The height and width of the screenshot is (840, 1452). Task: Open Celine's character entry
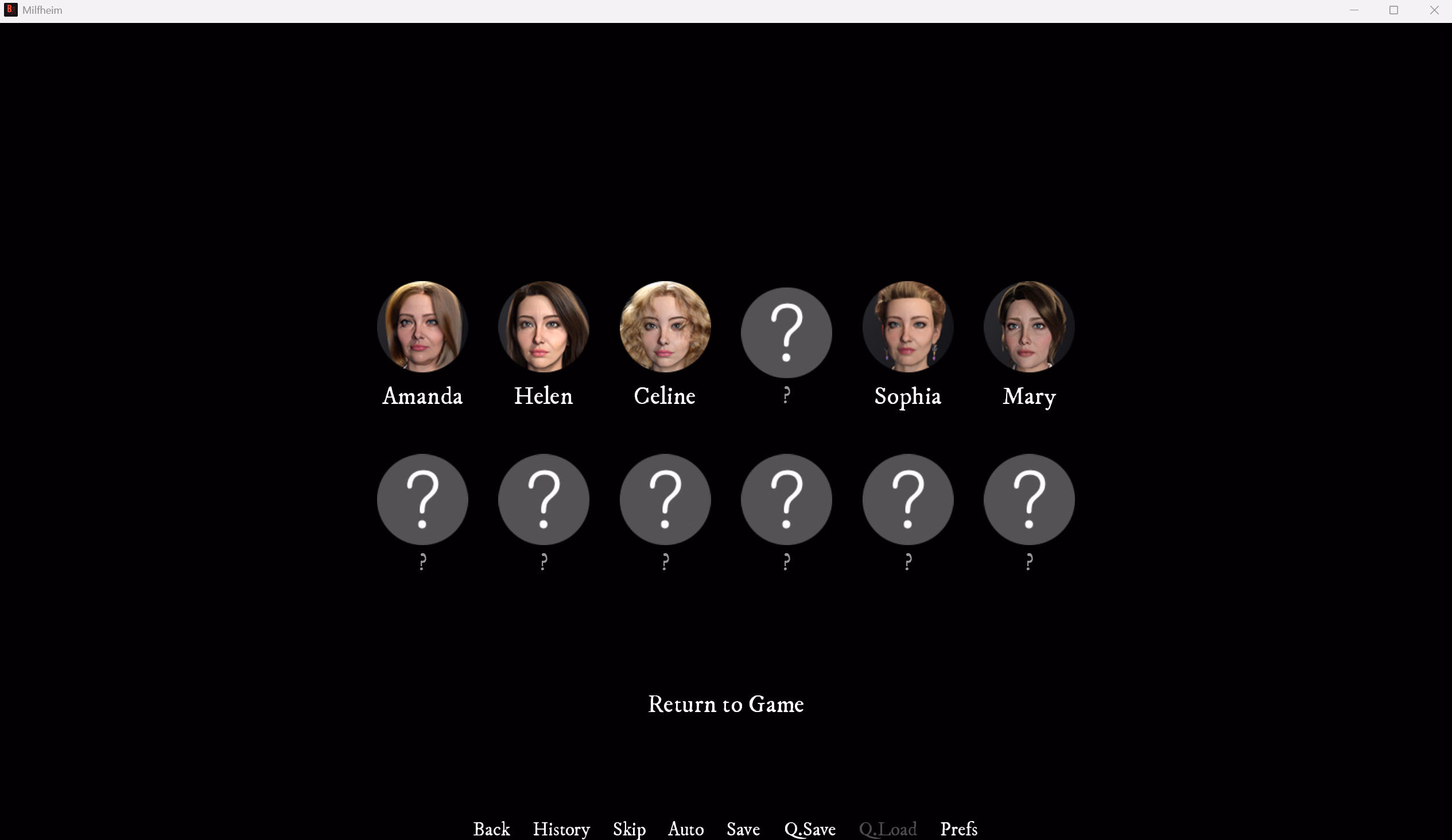(665, 326)
